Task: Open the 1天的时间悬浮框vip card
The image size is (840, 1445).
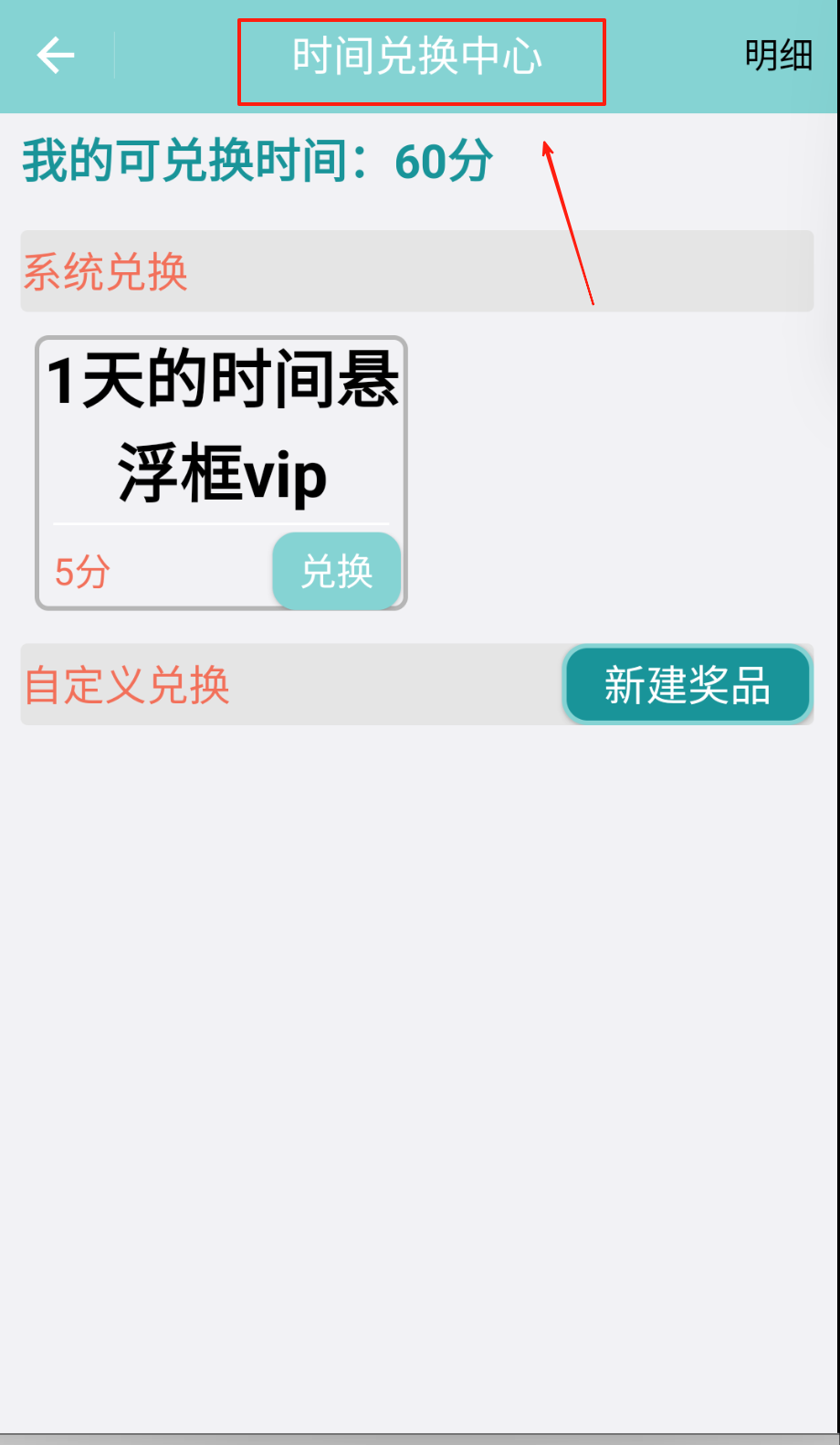Action: pos(222,429)
